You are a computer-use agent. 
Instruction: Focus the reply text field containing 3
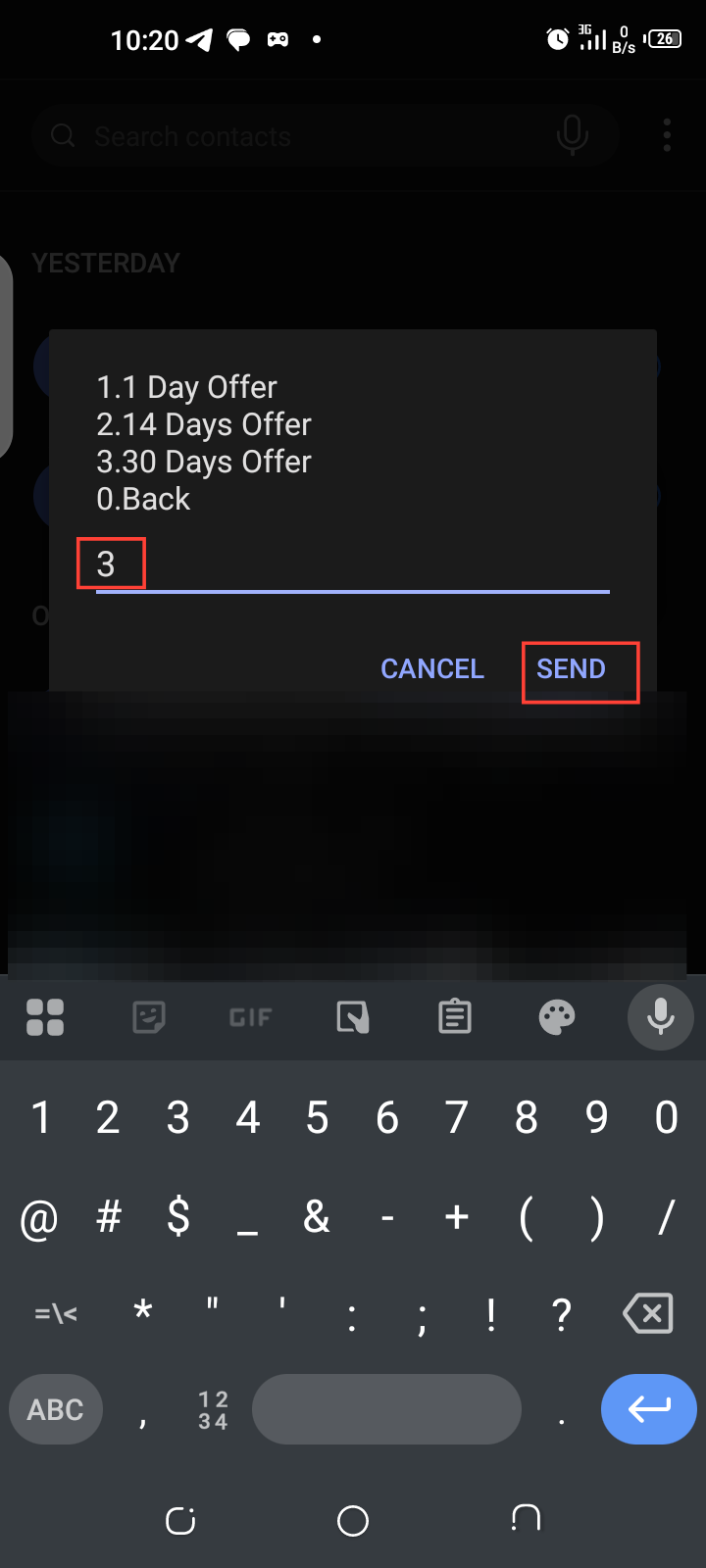352,565
